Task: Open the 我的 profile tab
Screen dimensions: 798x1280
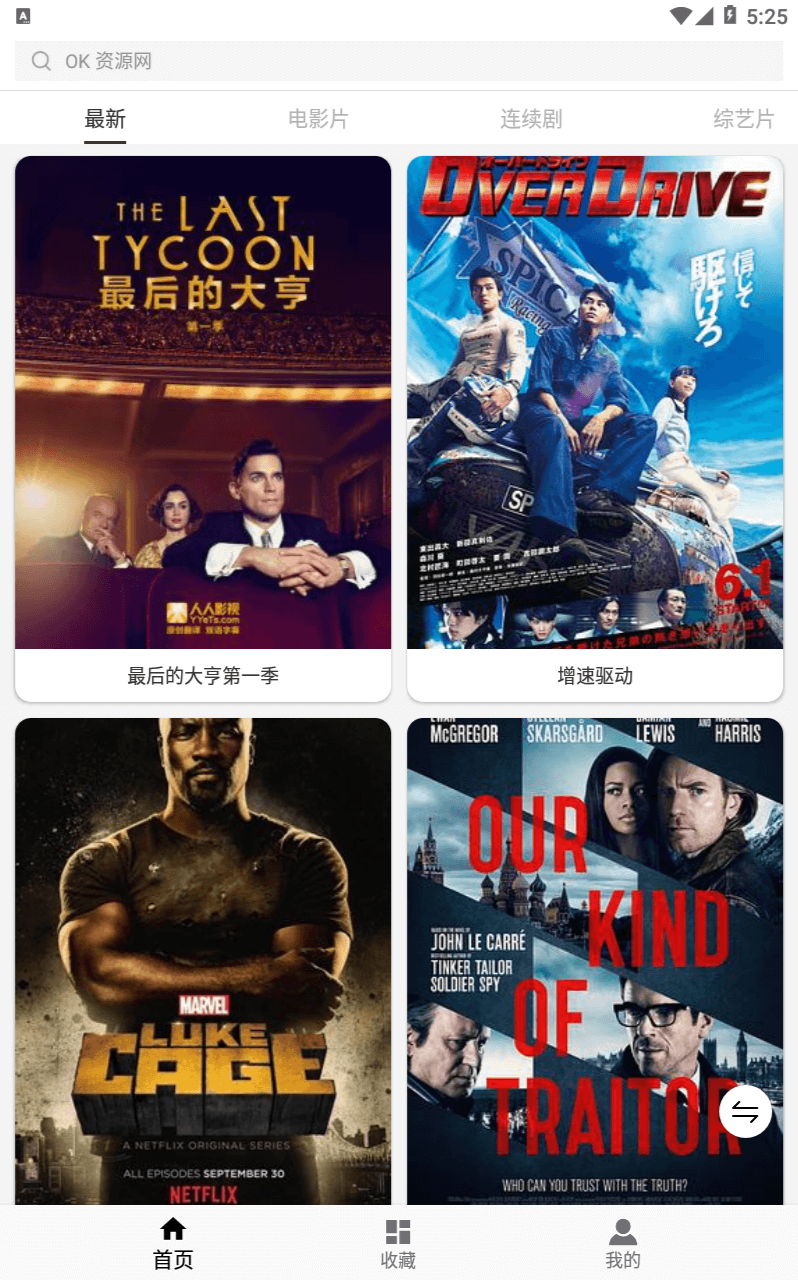Action: (623, 1243)
